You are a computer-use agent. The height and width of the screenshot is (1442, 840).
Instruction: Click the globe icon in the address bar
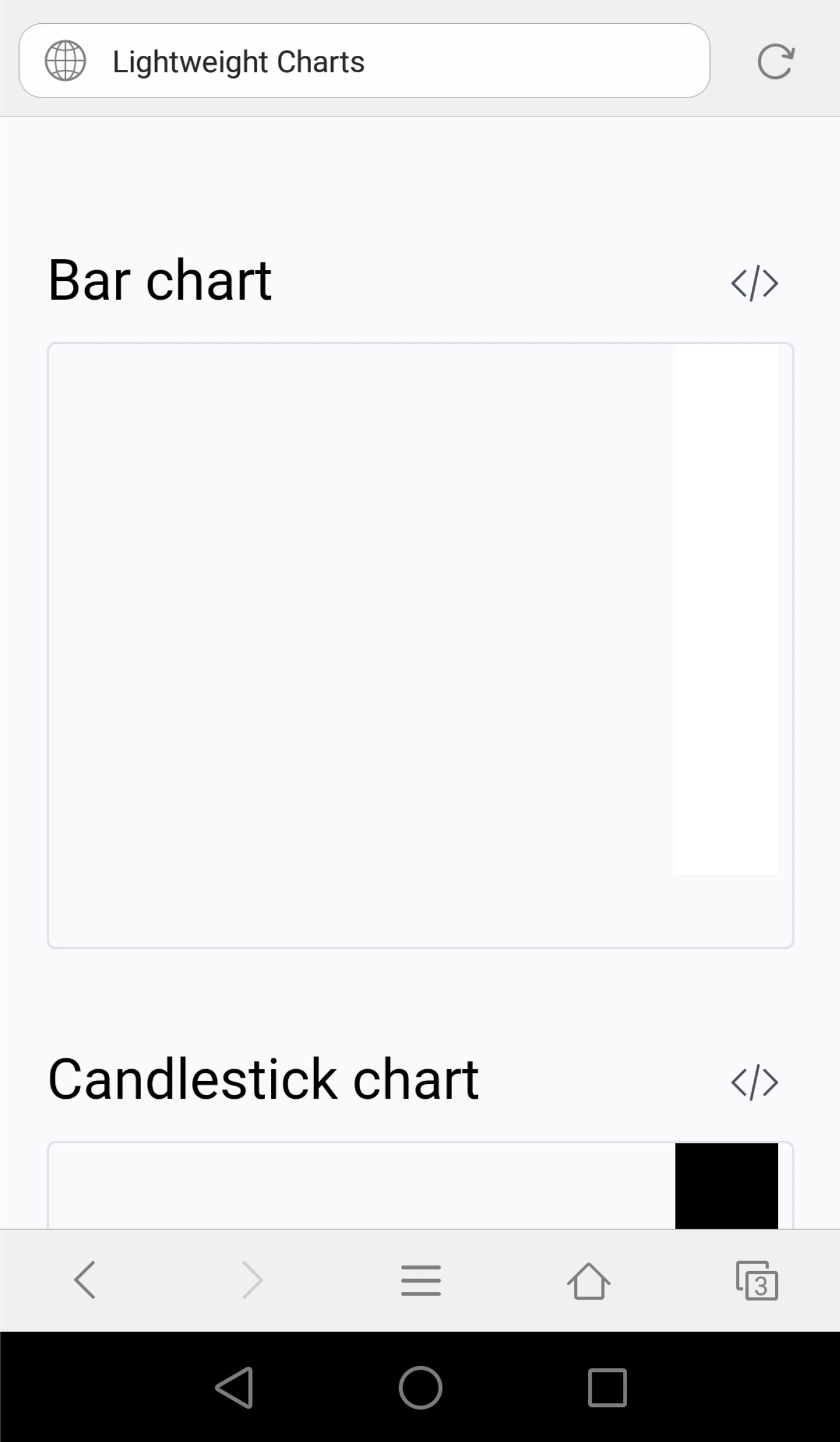(66, 61)
